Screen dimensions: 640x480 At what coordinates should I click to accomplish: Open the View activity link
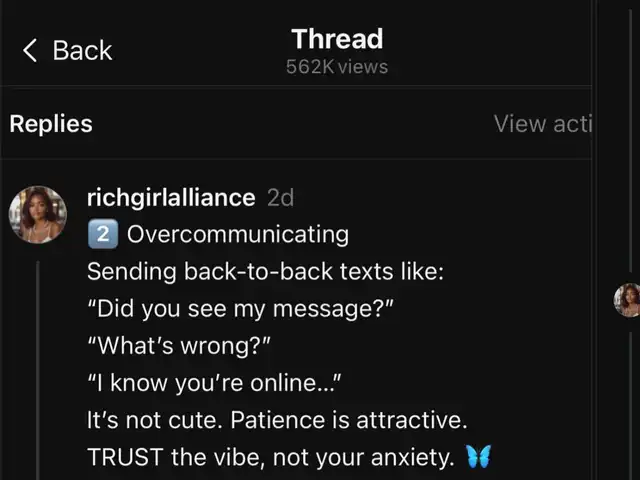point(543,124)
